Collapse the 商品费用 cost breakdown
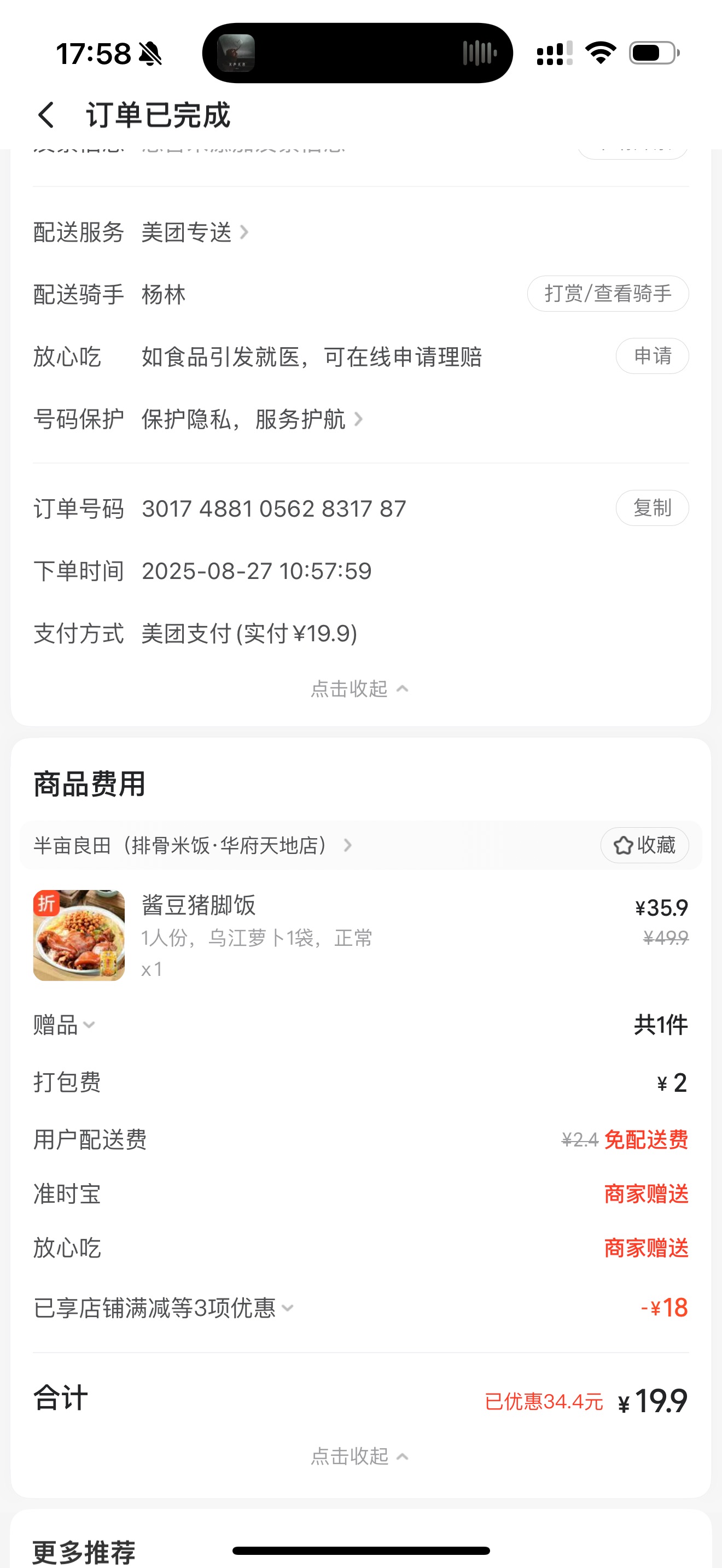This screenshot has width=722, height=1568. point(359,1456)
